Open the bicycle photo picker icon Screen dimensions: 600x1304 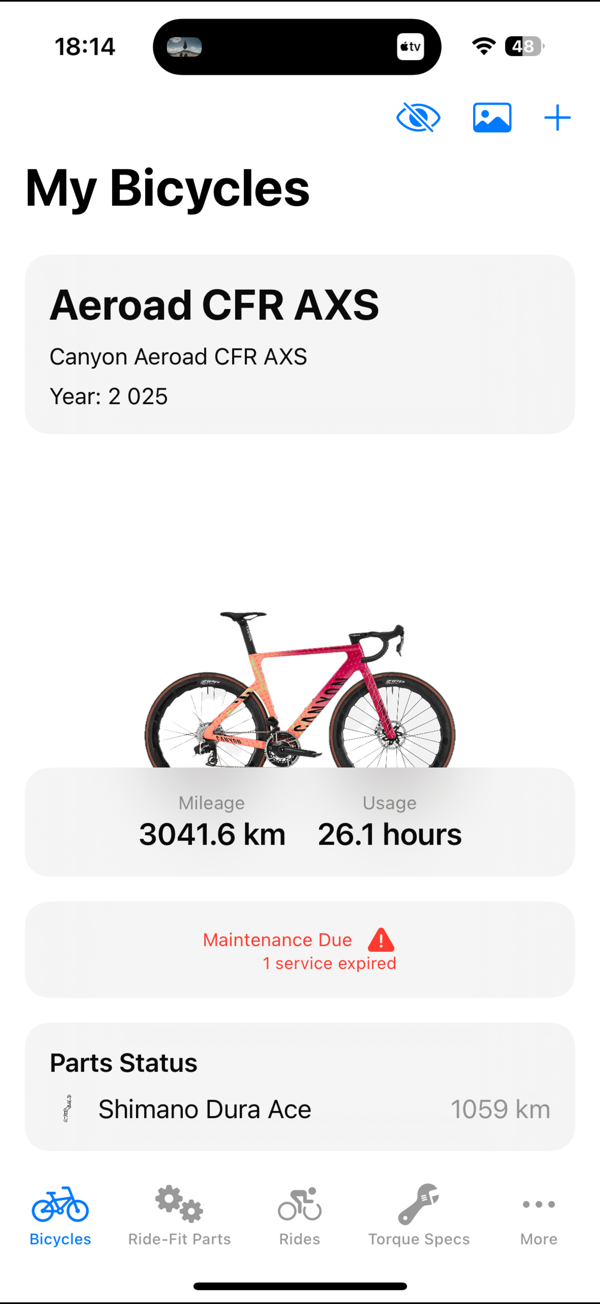coord(492,118)
